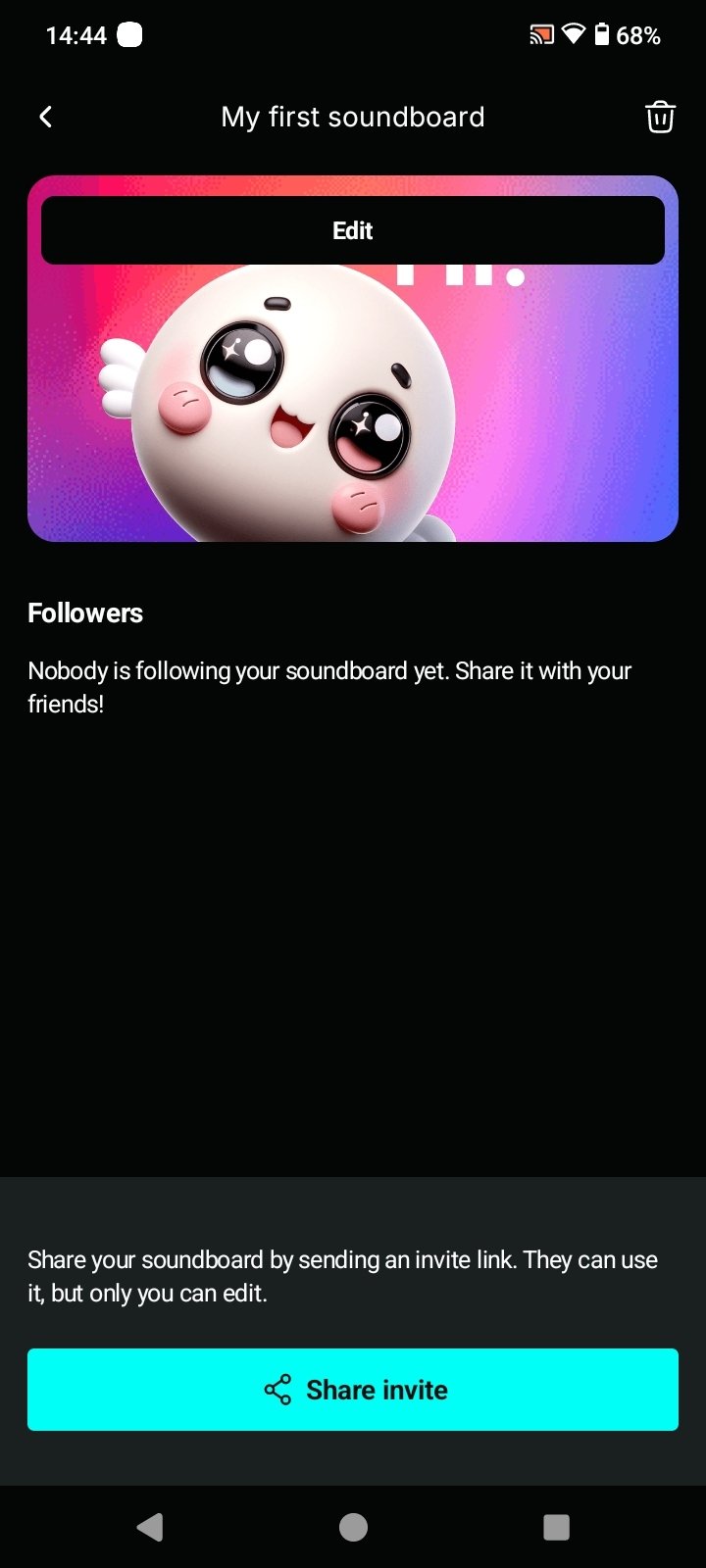Go to the home screen
Viewport: 706px width, 1568px height.
pos(353,1527)
